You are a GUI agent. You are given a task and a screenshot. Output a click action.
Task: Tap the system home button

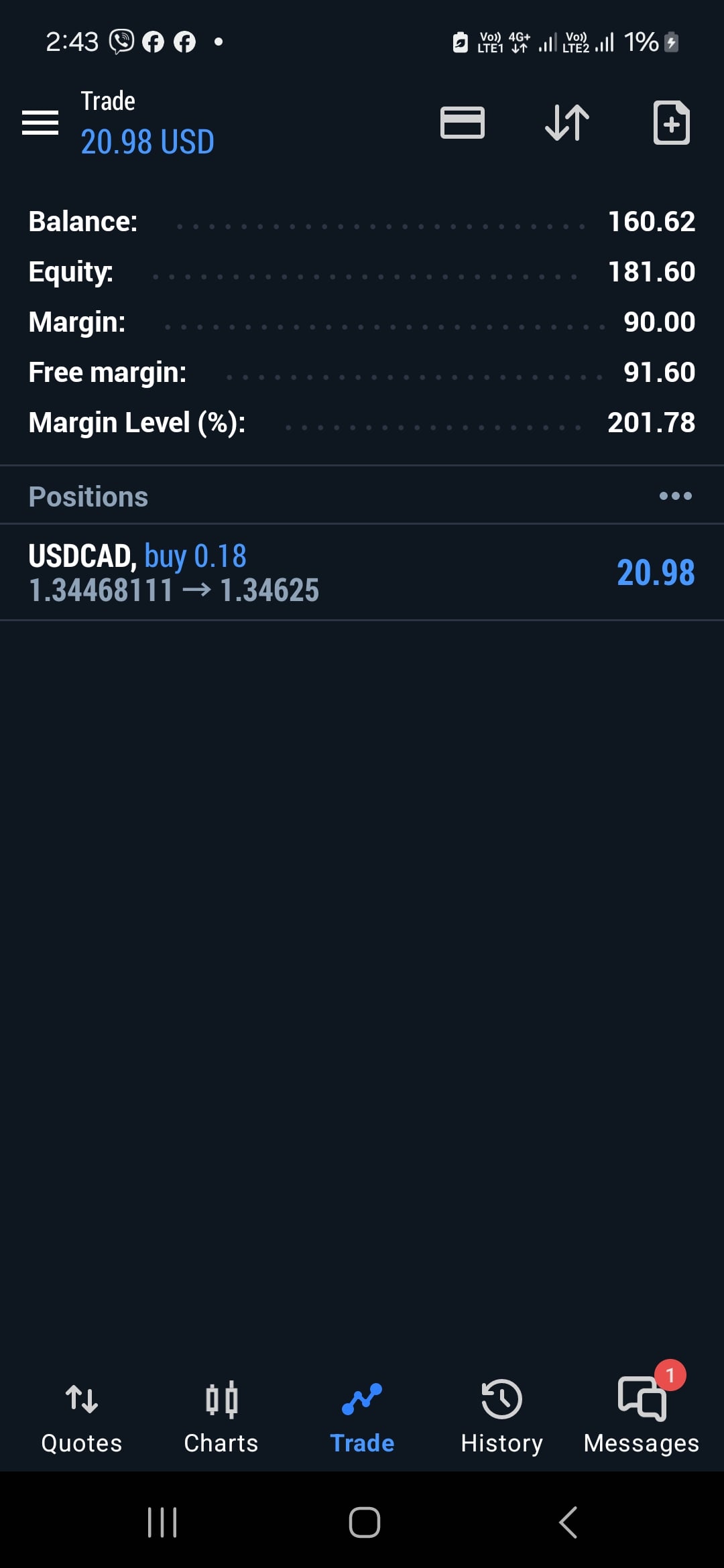[x=364, y=1522]
